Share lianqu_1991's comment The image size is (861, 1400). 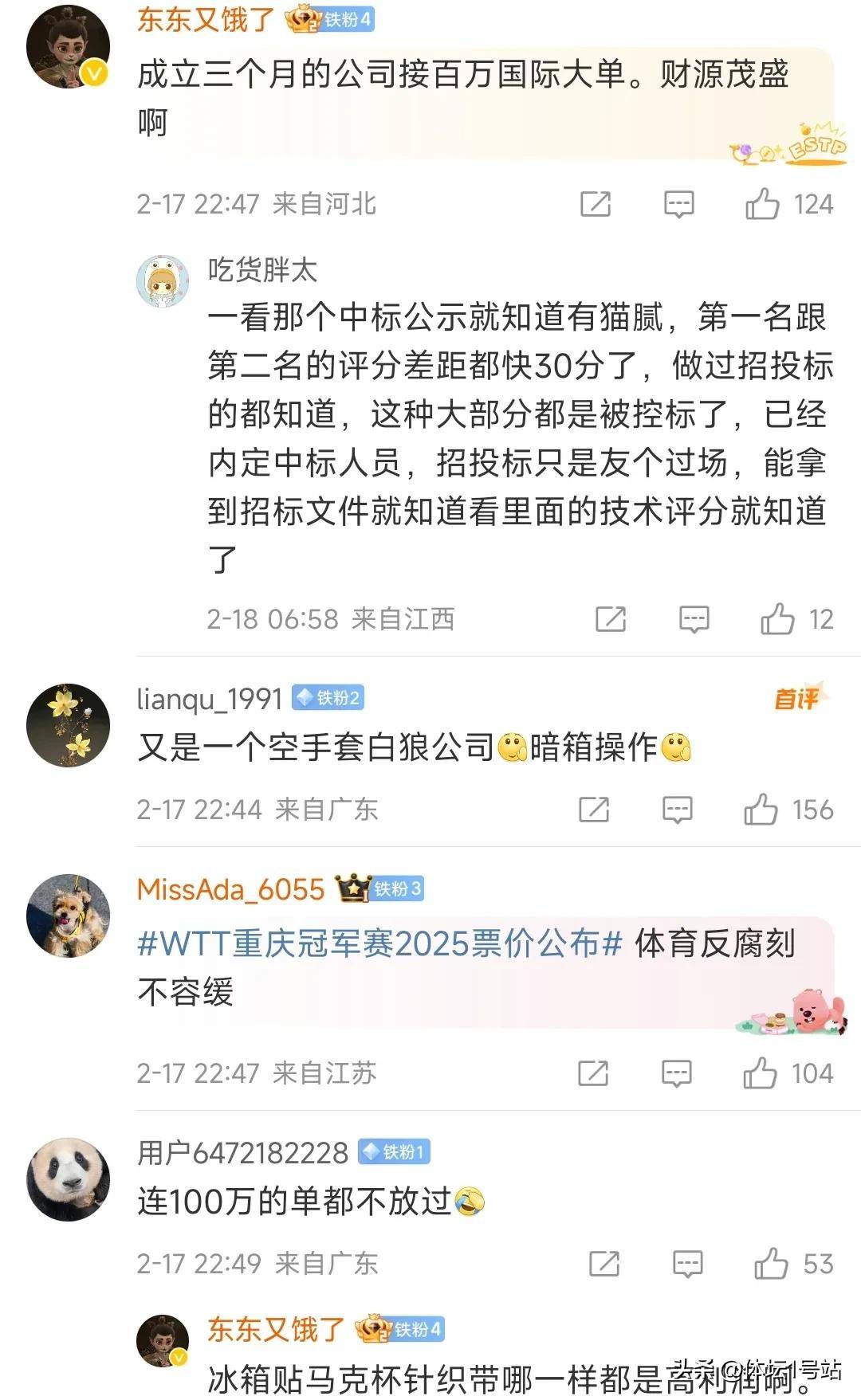(594, 810)
